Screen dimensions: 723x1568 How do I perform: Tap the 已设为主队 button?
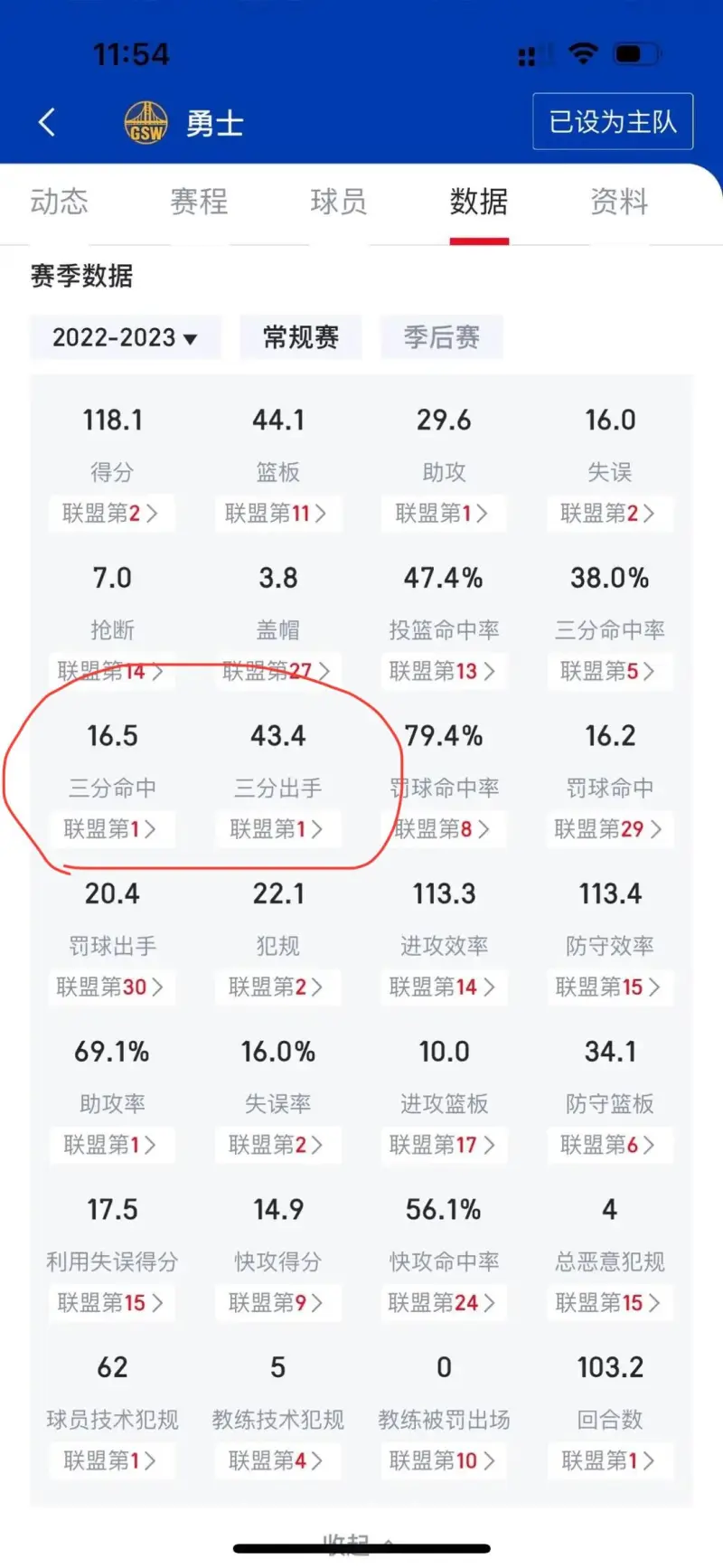[613, 121]
